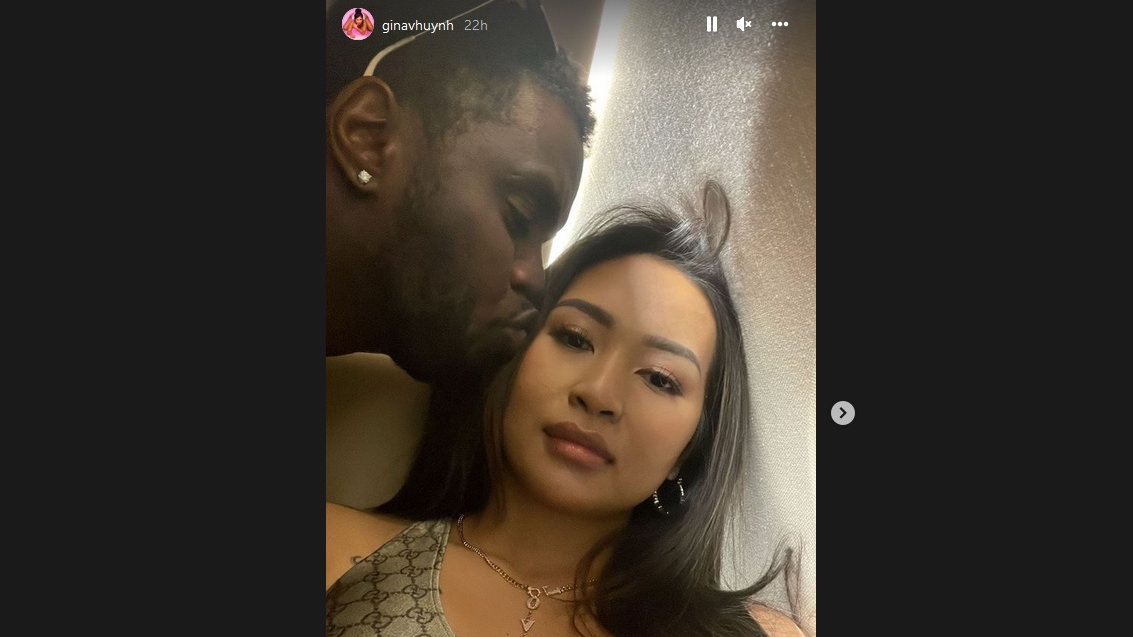The width and height of the screenshot is (1133, 637).
Task: Open the ginavhuynh username link
Action: coord(417,25)
